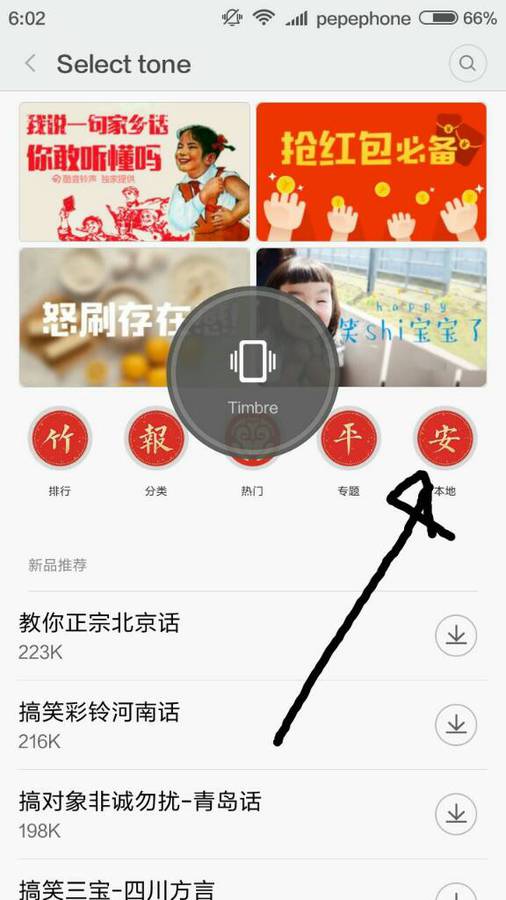Open the 专题 topics section
This screenshot has width=506, height=900.
point(348,452)
